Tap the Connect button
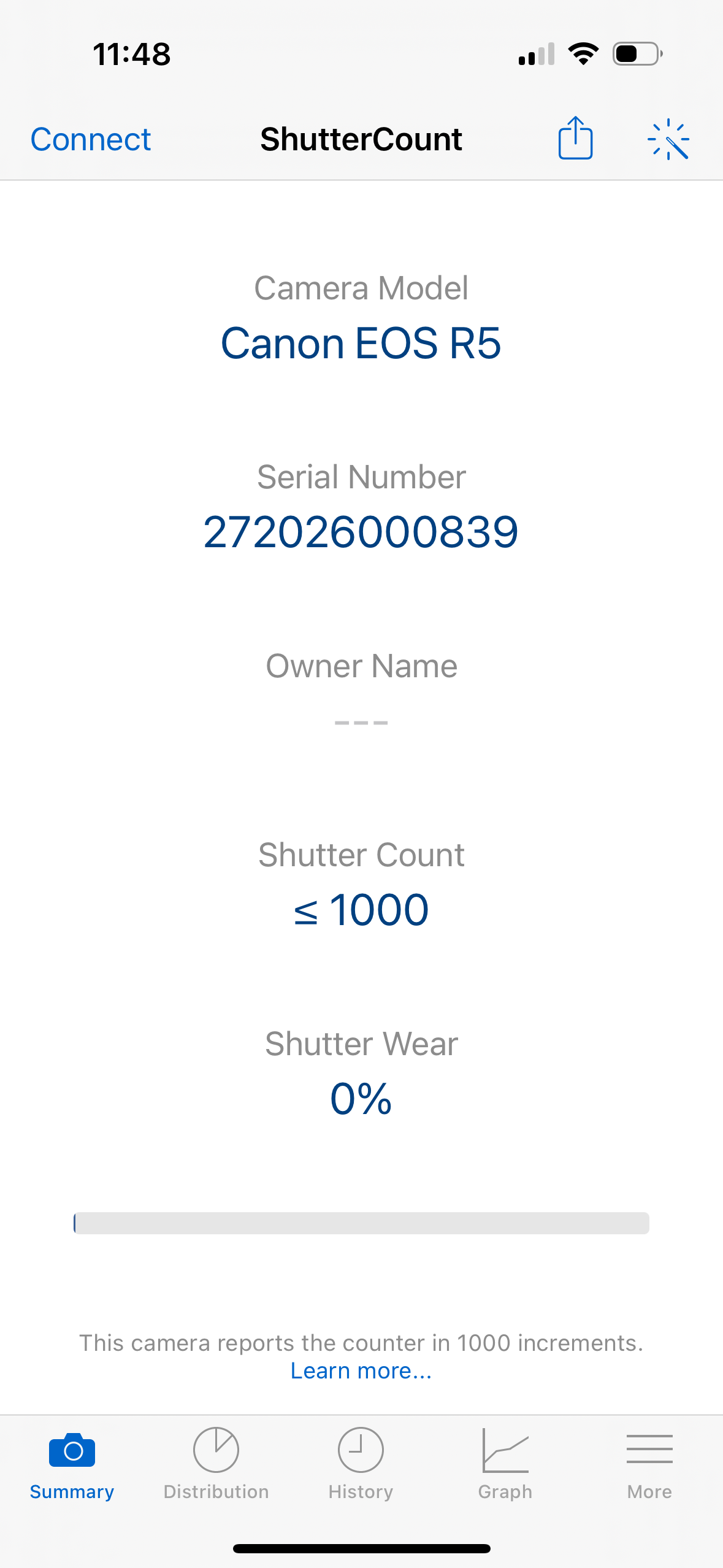The height and width of the screenshot is (1568, 723). [x=91, y=139]
